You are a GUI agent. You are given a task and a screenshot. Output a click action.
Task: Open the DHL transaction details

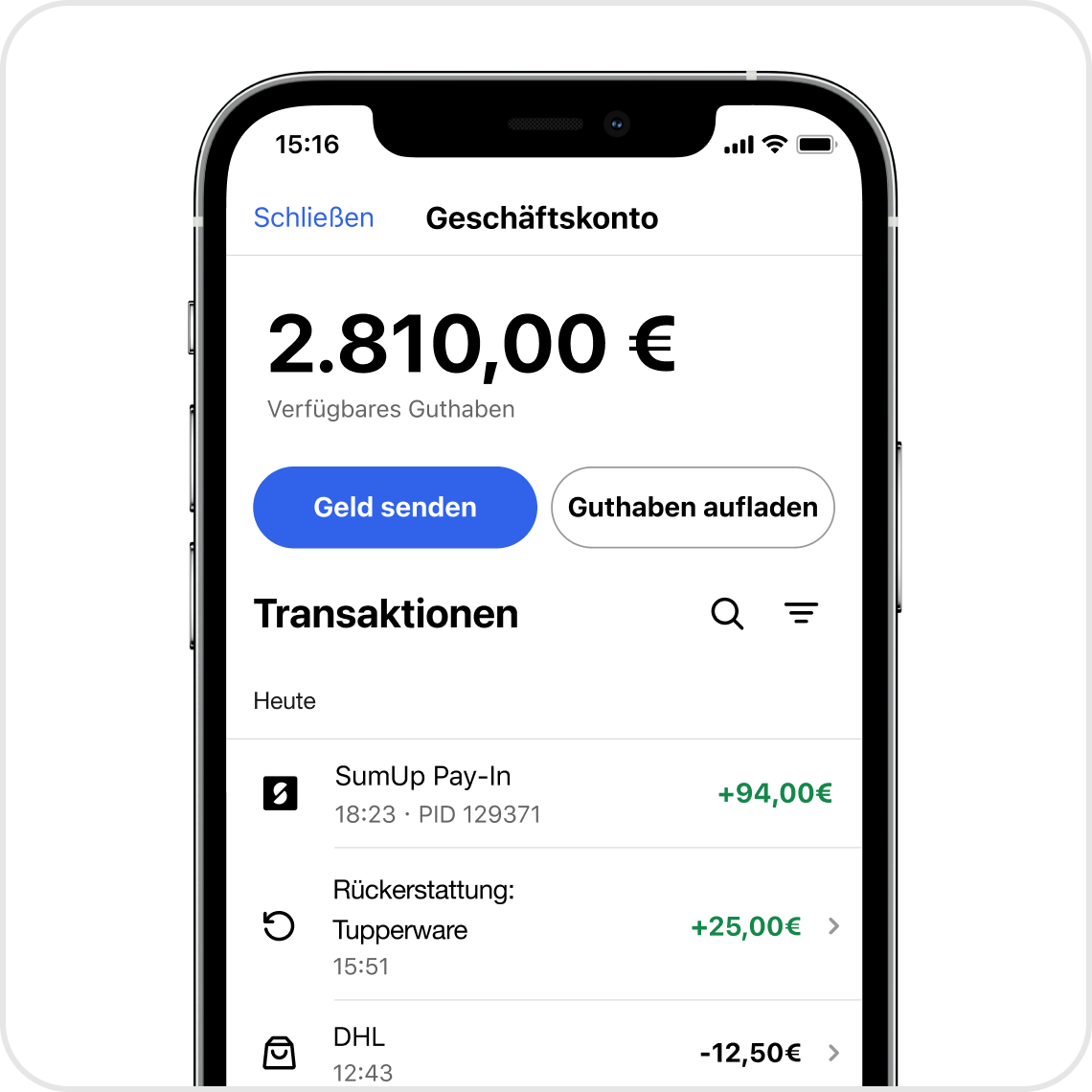544,1052
